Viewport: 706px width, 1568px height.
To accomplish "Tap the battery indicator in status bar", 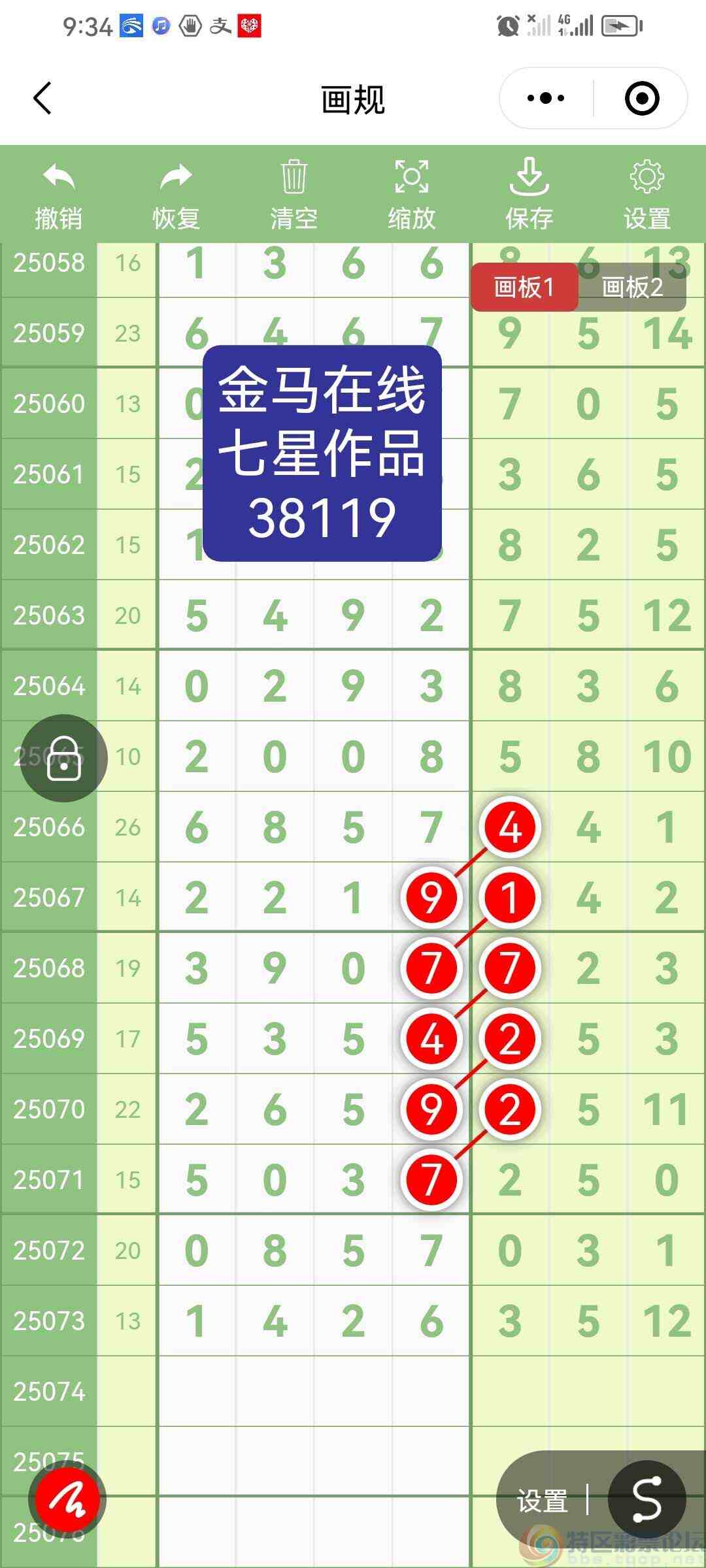I will (619, 26).
